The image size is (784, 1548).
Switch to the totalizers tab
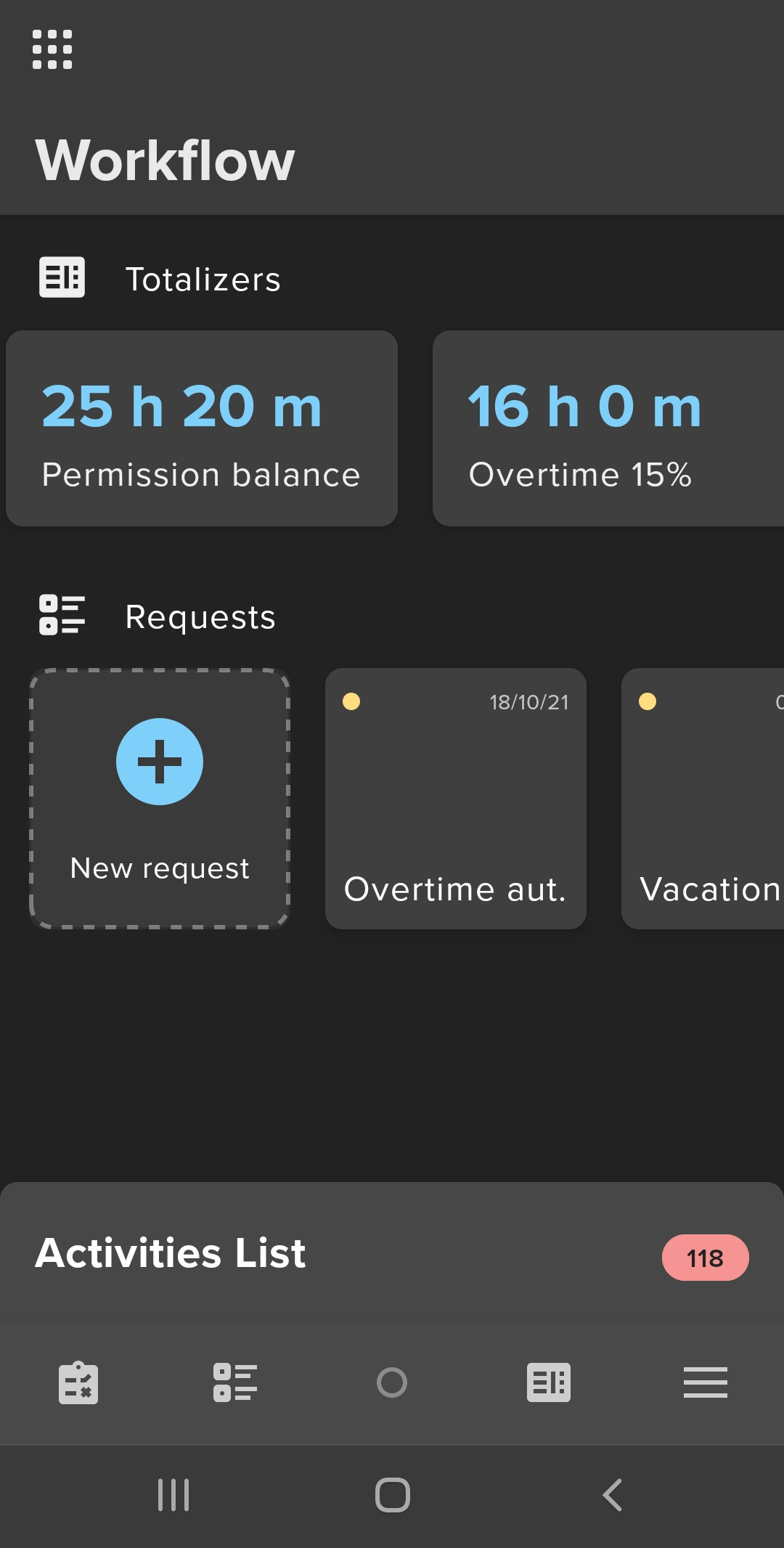coord(549,1382)
